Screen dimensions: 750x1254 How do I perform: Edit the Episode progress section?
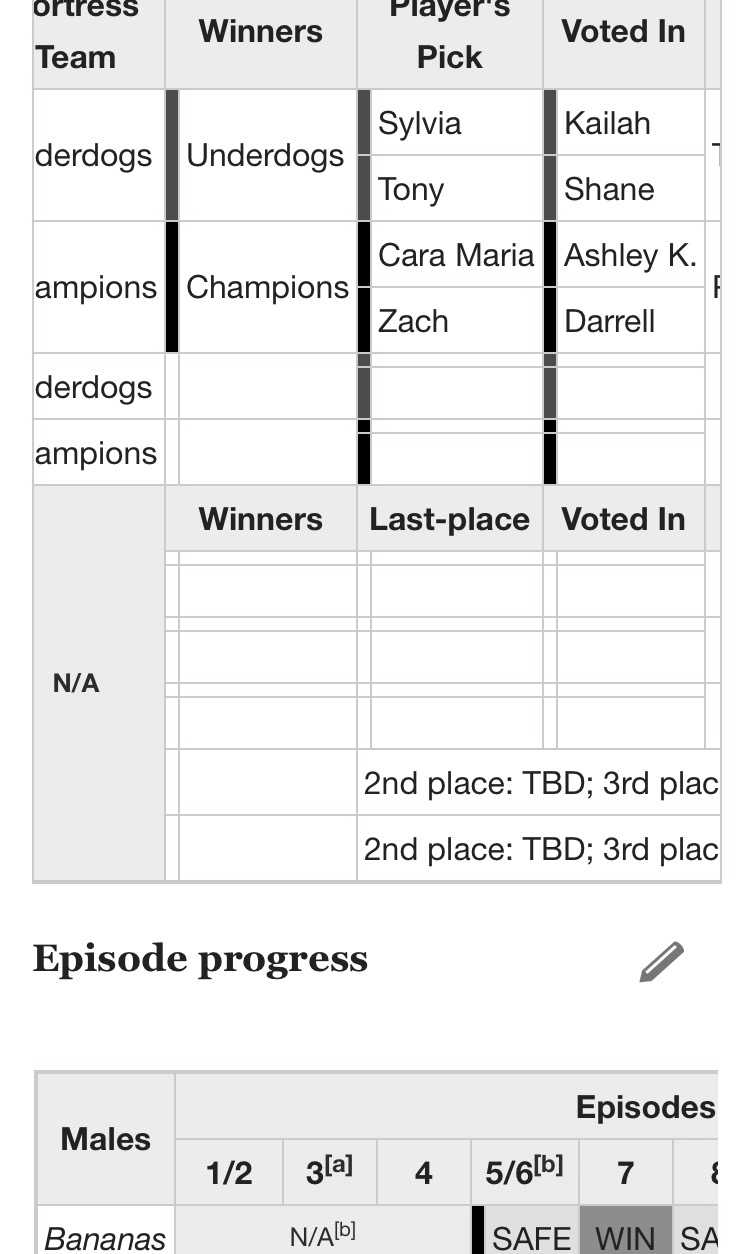[661, 962]
